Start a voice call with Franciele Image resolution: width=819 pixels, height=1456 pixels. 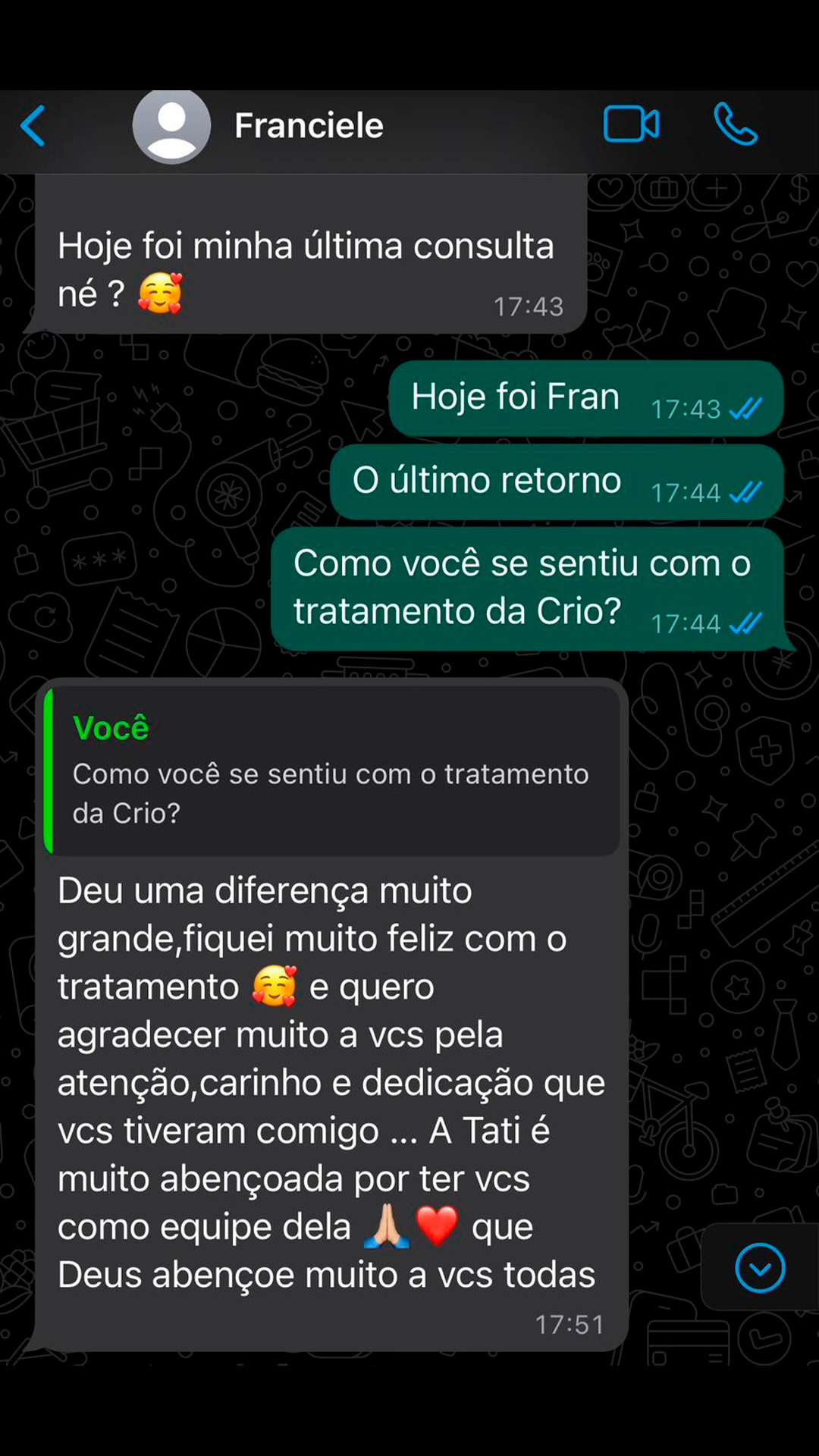[735, 124]
